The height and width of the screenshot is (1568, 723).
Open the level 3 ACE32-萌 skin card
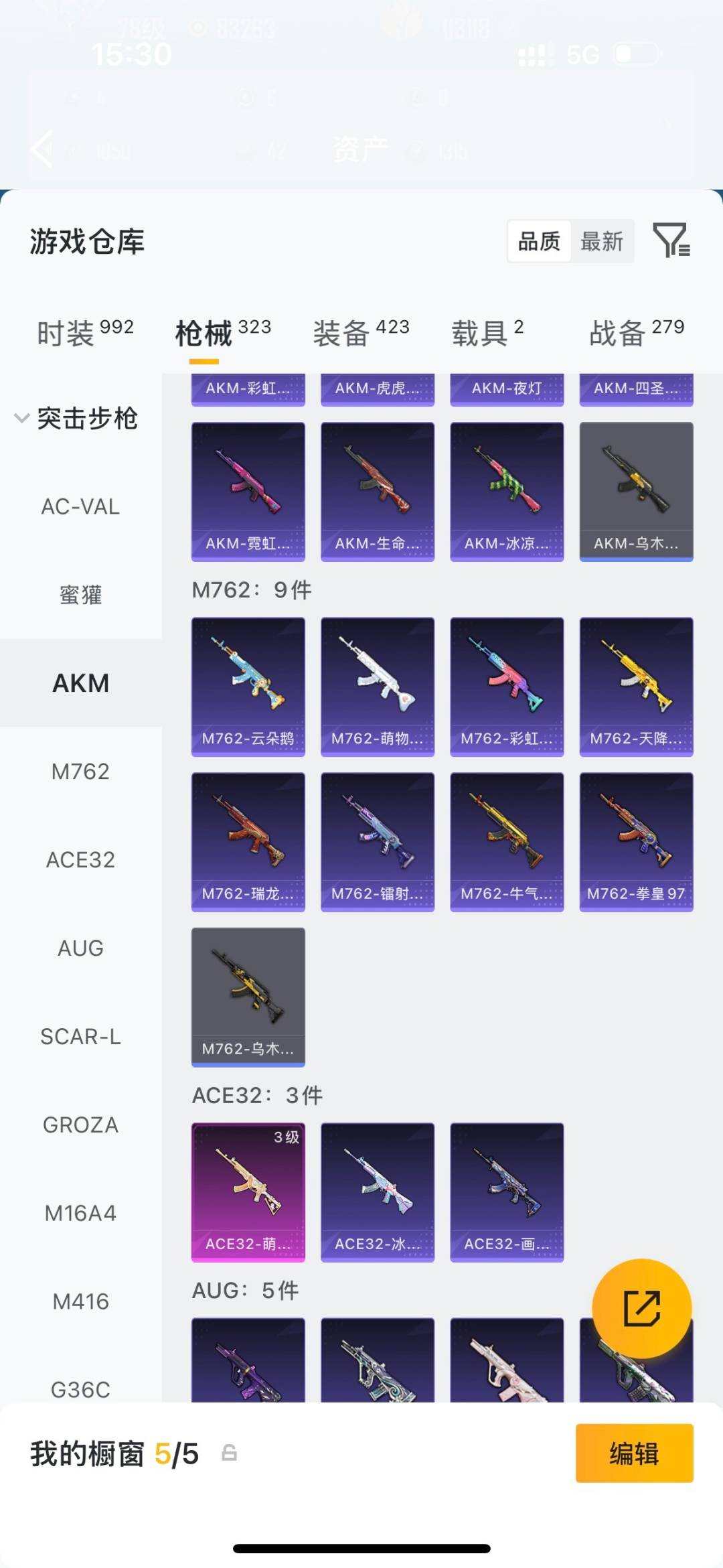248,1192
